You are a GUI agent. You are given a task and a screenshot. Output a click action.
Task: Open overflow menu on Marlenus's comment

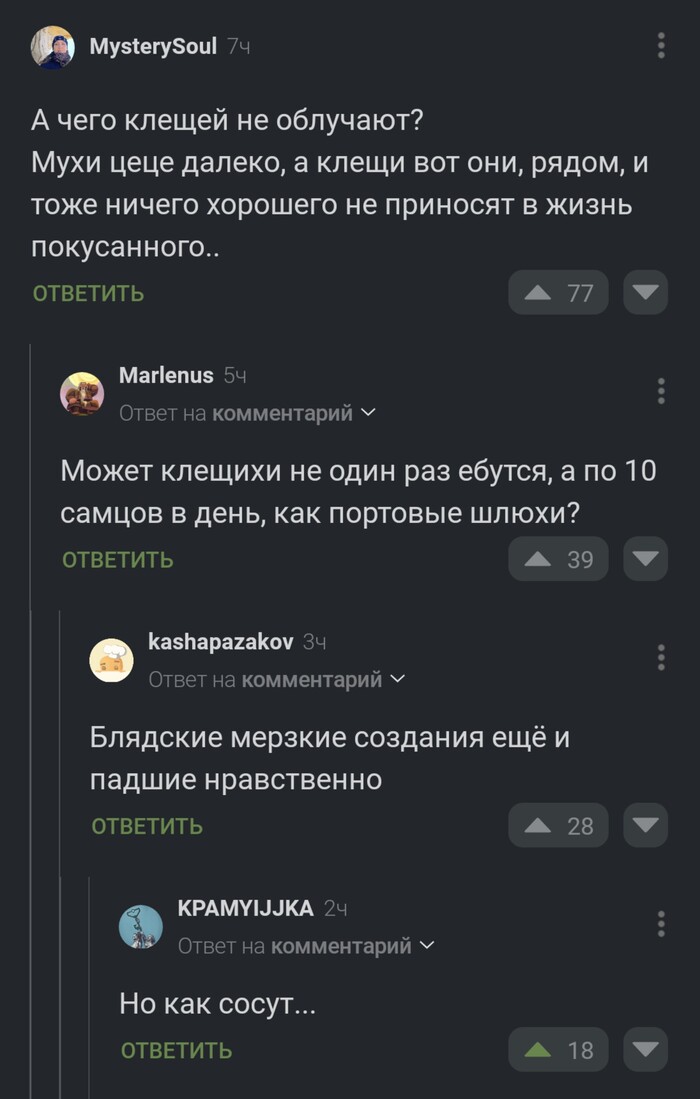pyautogui.click(x=661, y=391)
